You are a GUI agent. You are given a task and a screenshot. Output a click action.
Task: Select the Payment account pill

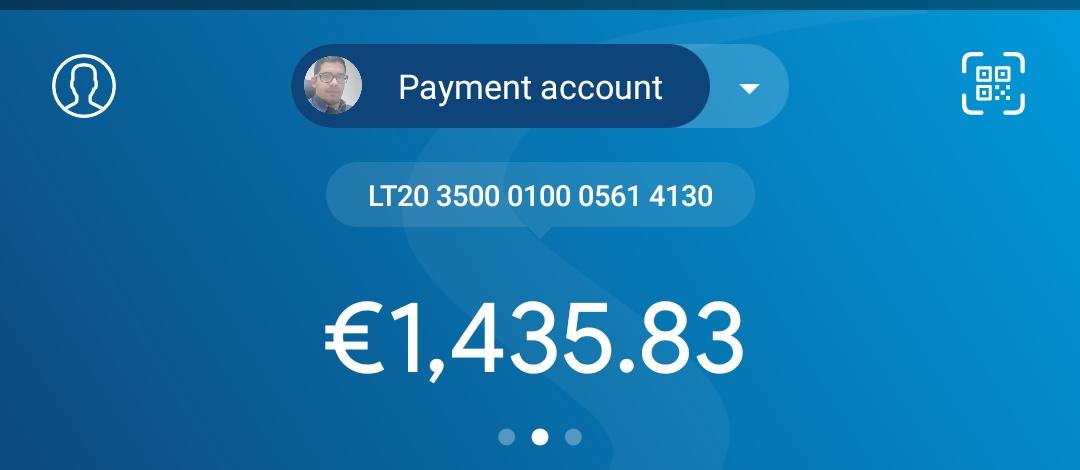[x=501, y=87]
